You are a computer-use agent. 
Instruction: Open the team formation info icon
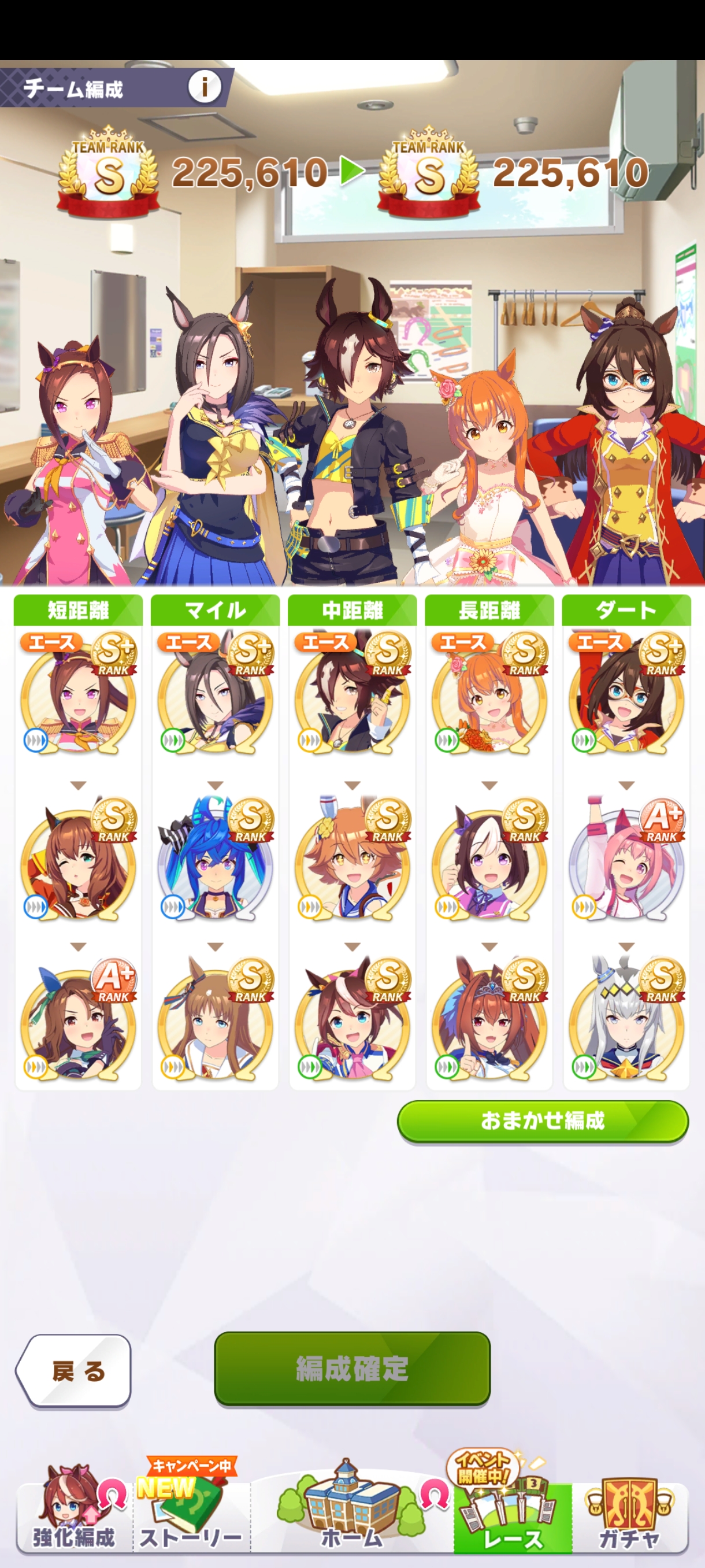coord(204,87)
